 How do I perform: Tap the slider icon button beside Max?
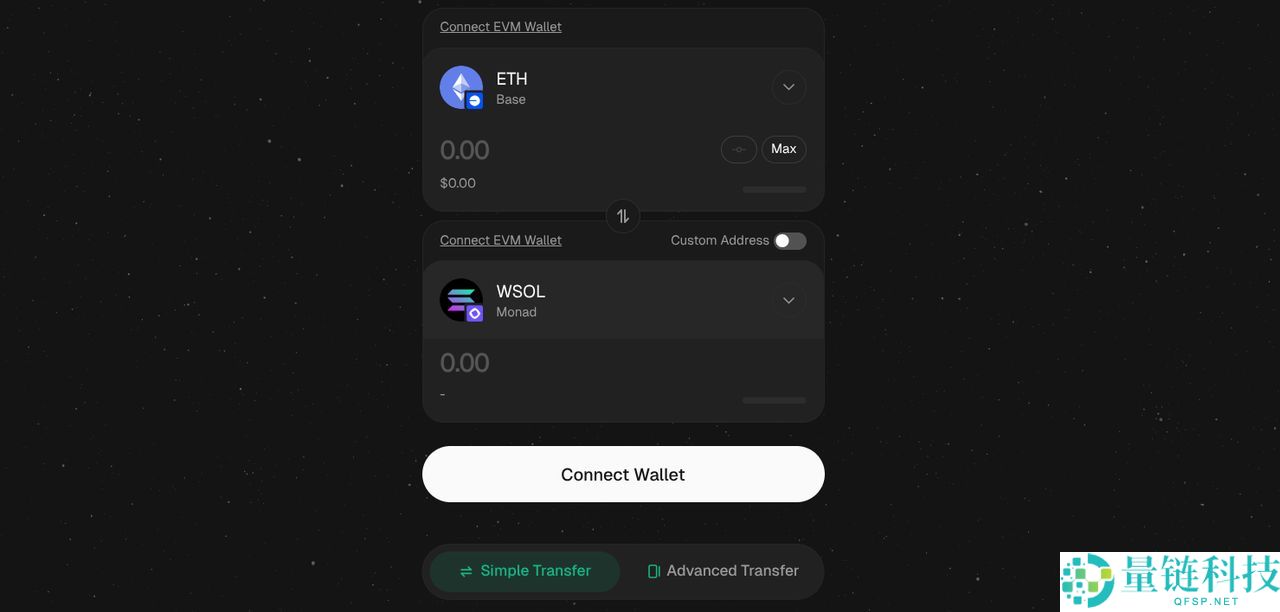[738, 149]
